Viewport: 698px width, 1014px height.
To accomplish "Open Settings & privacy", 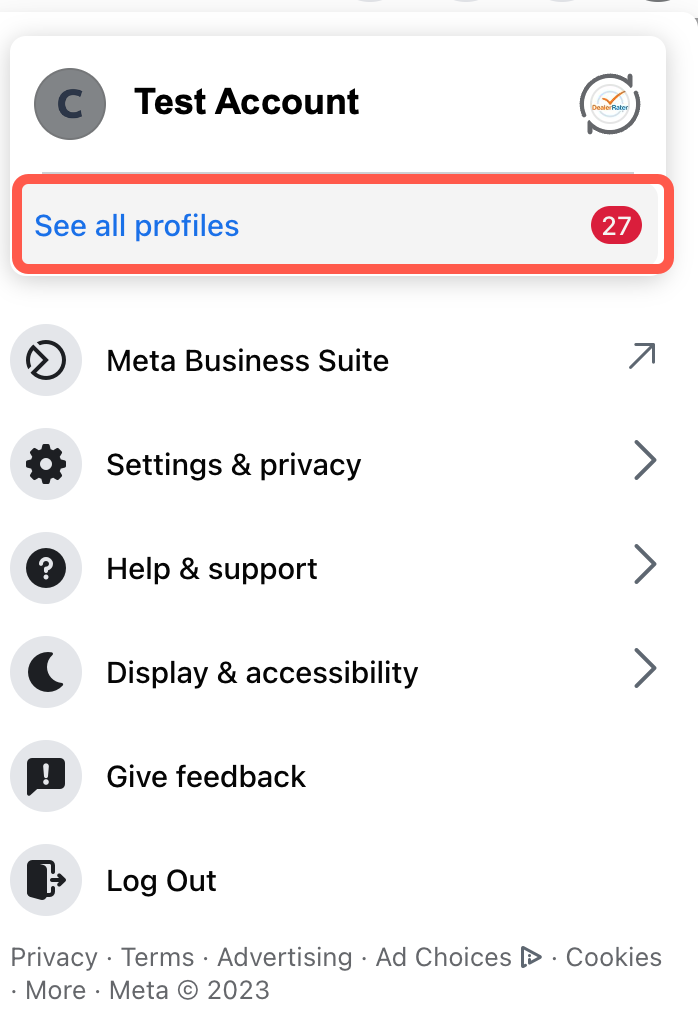I will [x=233, y=464].
